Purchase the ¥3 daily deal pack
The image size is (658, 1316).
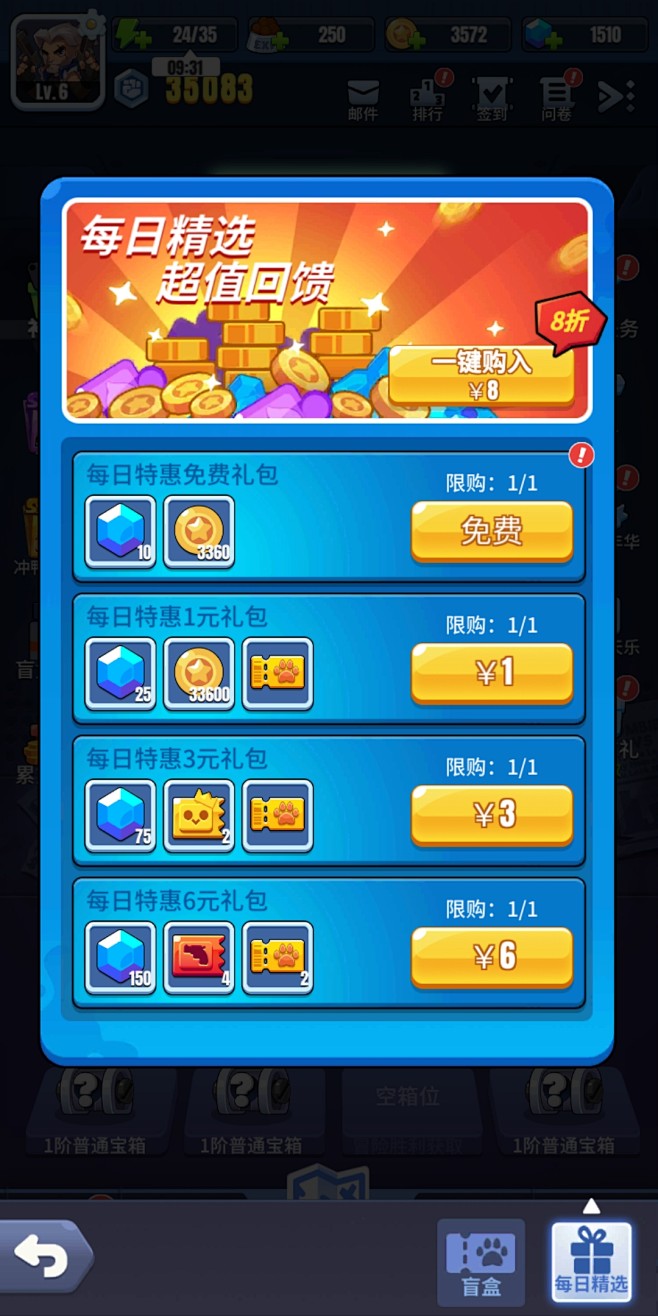click(492, 815)
